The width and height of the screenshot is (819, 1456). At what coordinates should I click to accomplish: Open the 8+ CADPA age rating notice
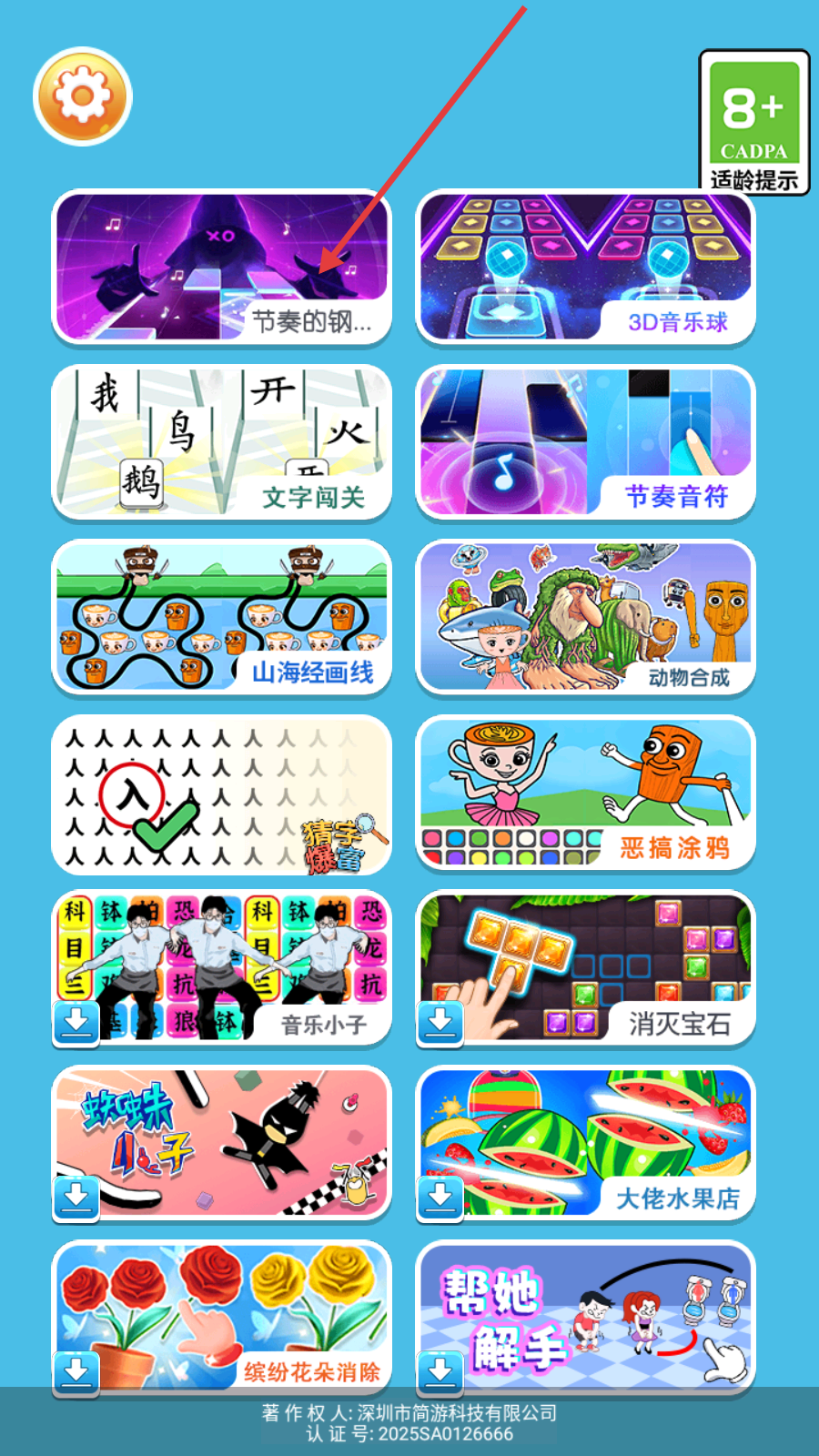click(753, 122)
